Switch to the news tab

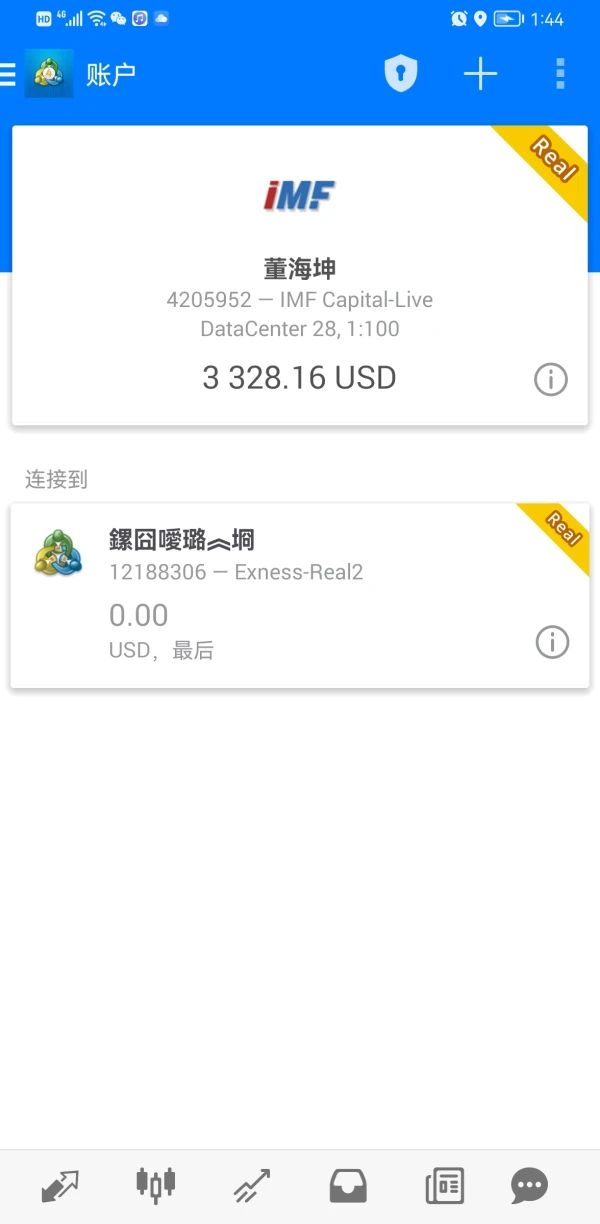coord(444,1186)
